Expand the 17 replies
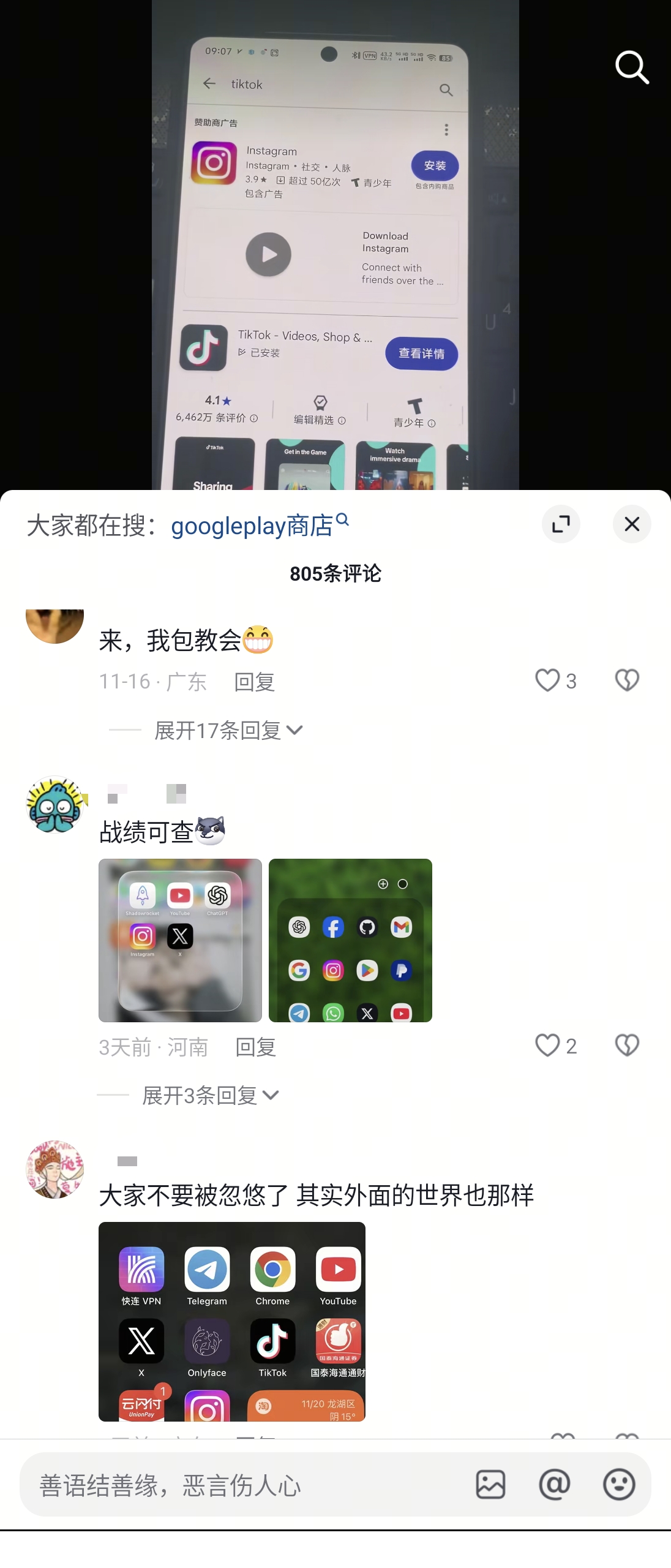 coord(228,730)
